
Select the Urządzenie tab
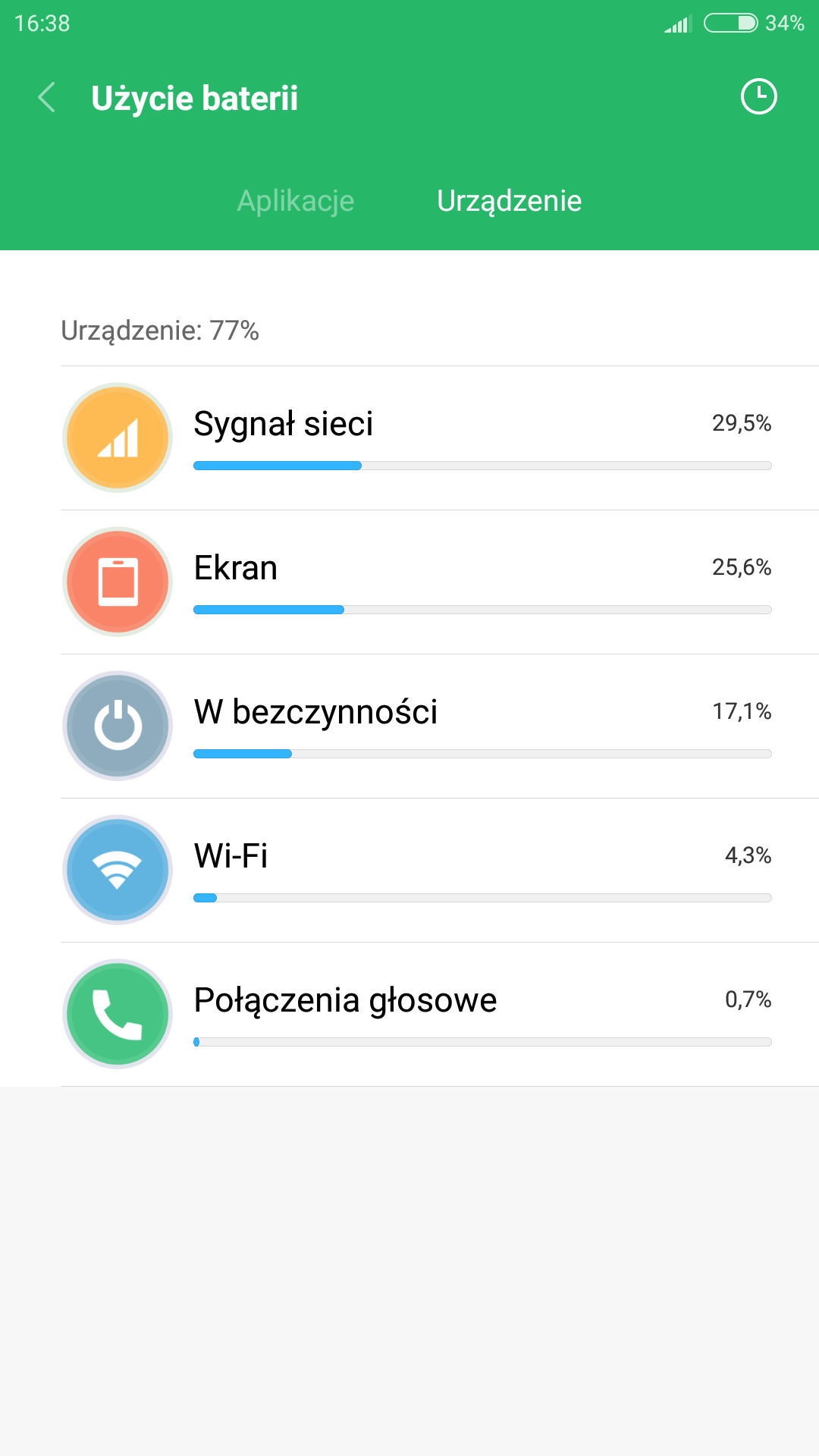coord(510,201)
